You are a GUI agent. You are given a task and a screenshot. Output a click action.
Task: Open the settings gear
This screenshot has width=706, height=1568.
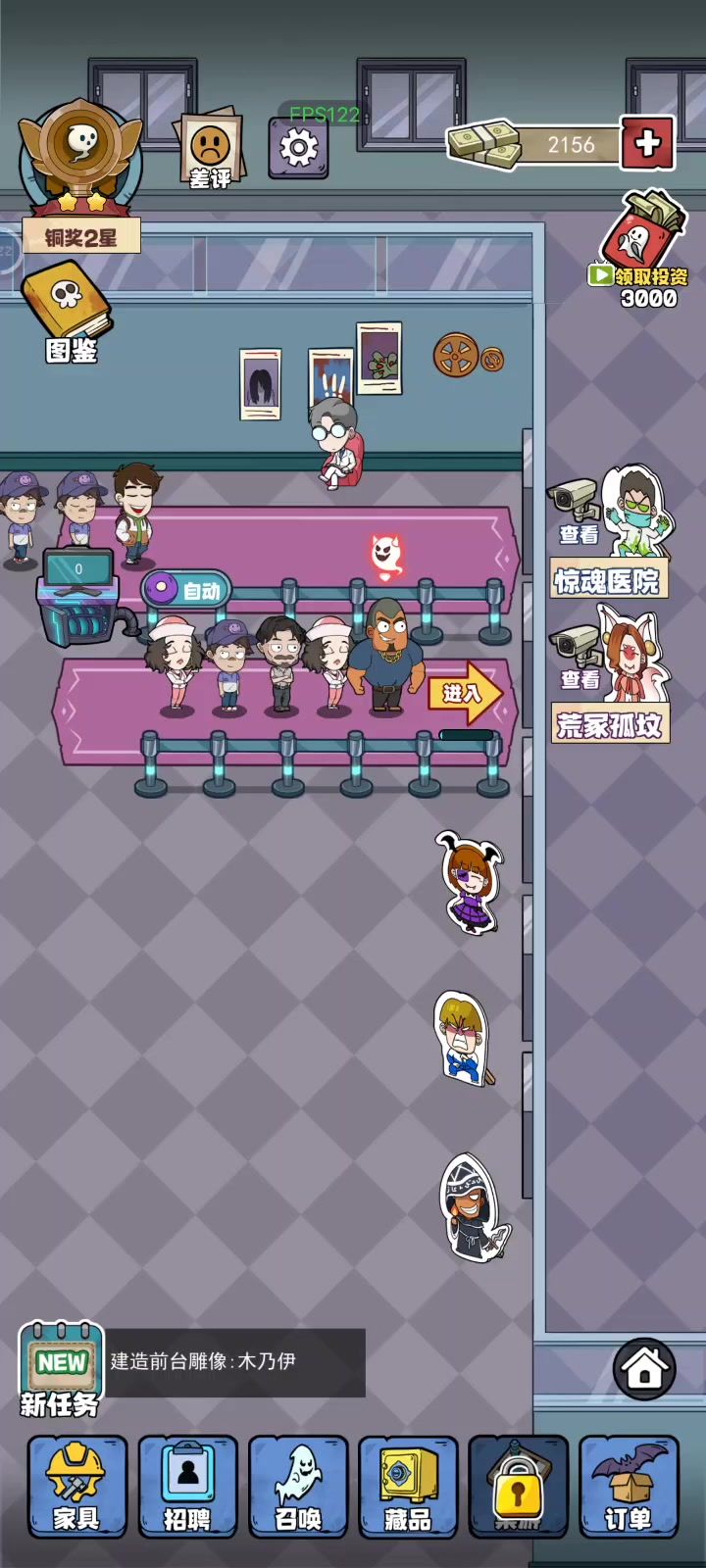[x=298, y=148]
